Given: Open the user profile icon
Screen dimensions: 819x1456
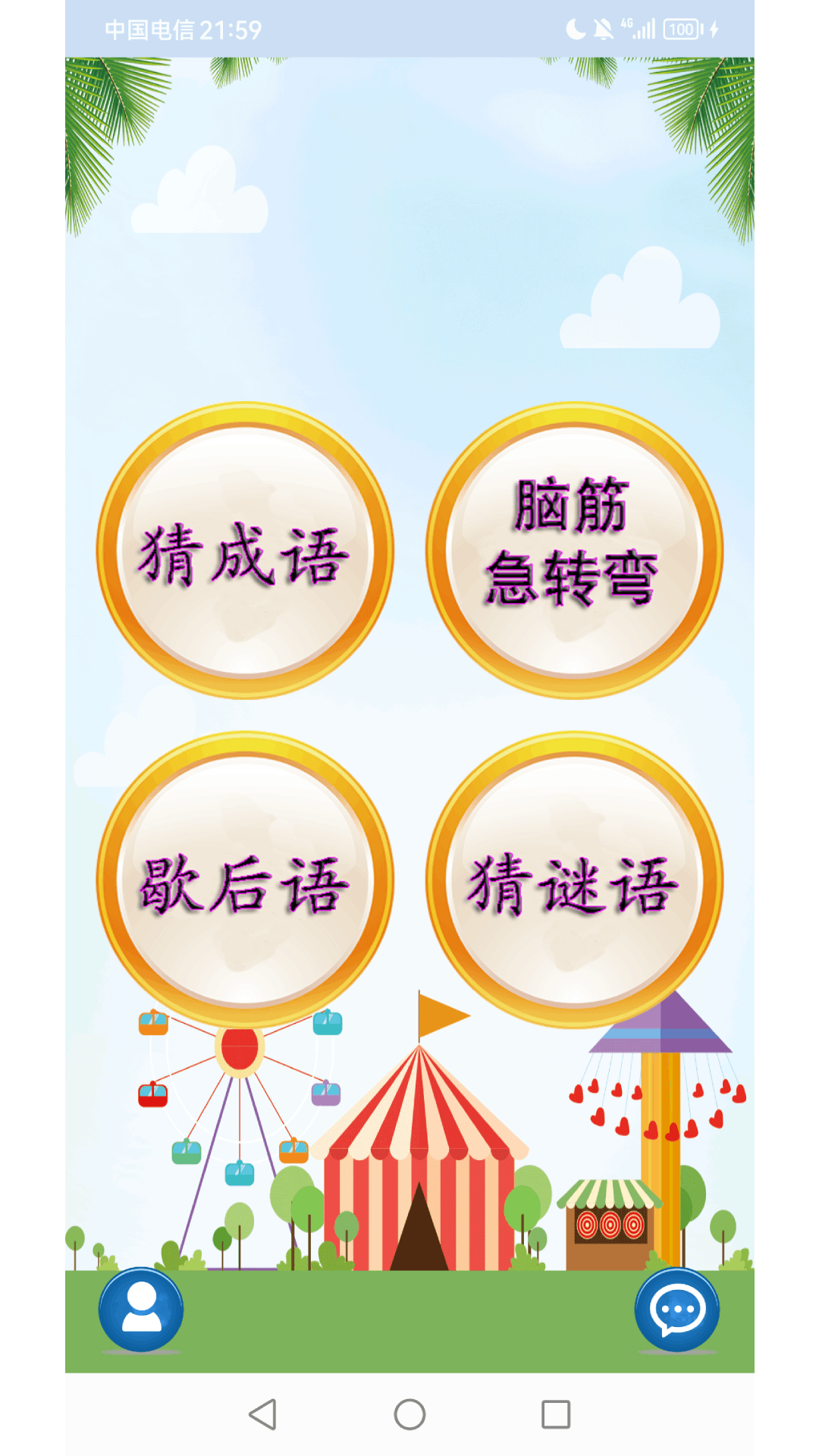Looking at the screenshot, I should [141, 1310].
